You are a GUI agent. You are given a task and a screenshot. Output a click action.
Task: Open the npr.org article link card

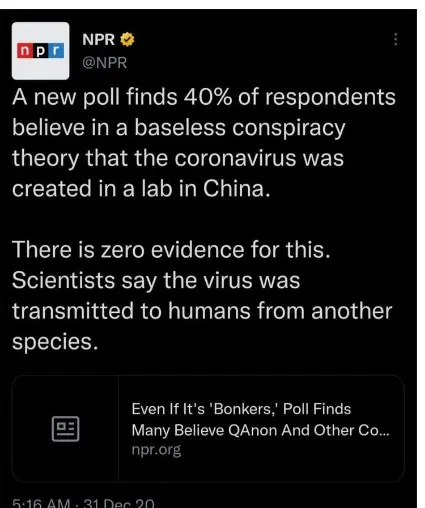click(x=208, y=429)
